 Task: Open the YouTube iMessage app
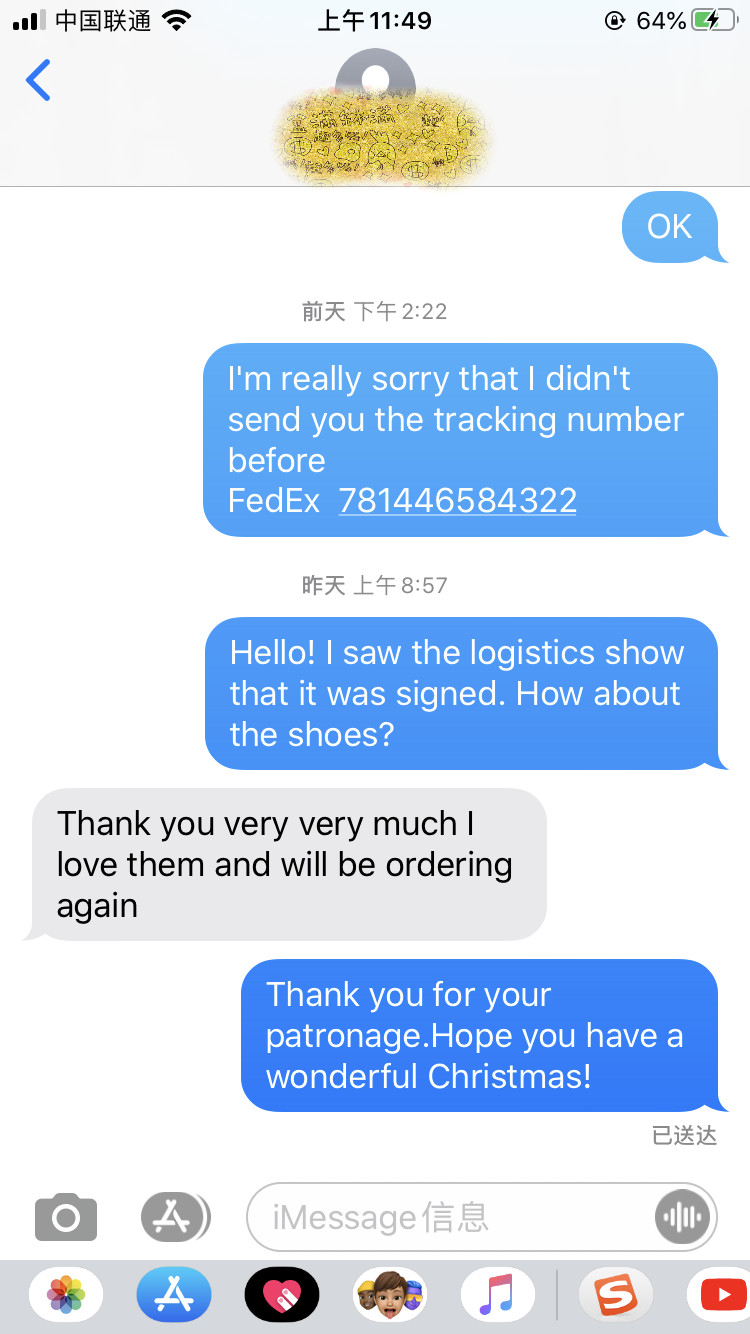[720, 1296]
